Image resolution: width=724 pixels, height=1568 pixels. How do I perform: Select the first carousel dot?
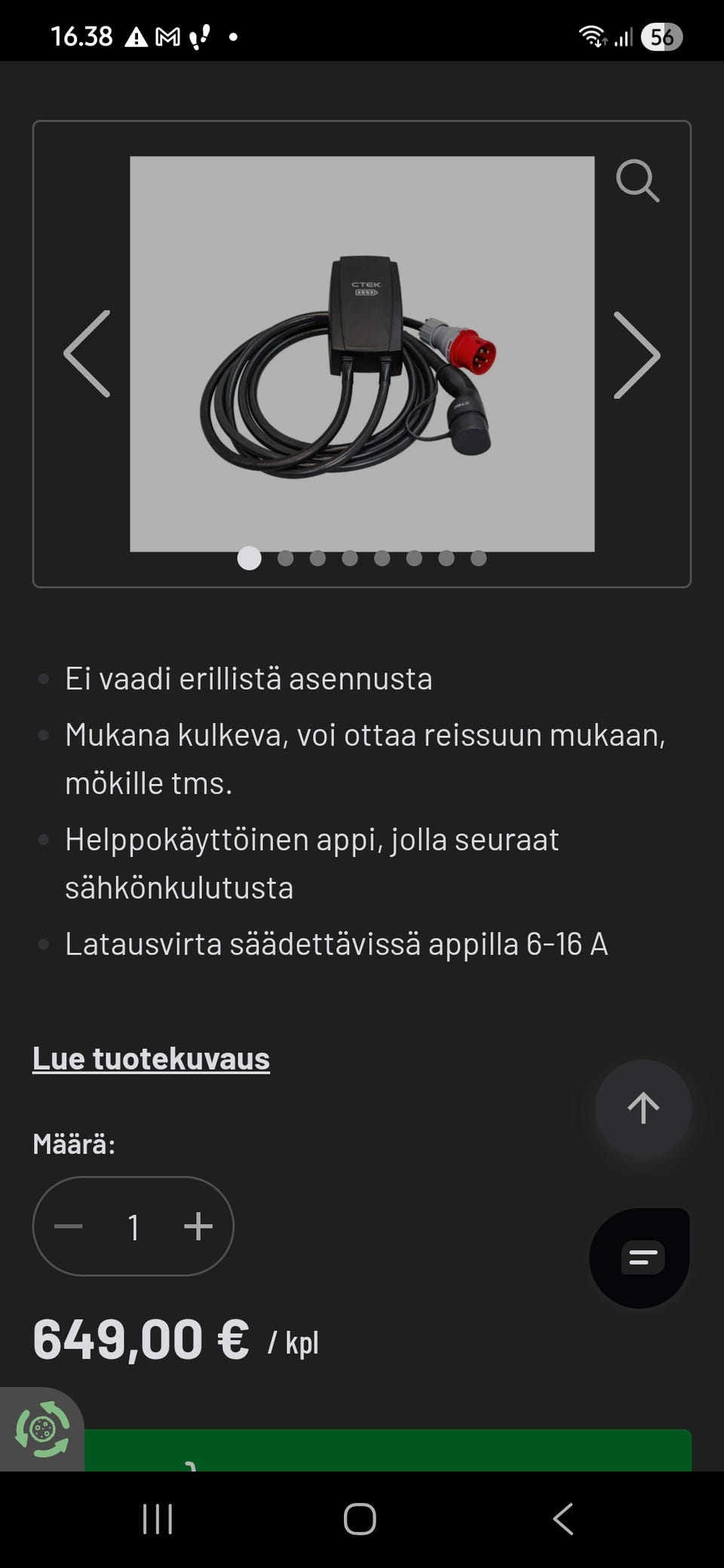(249, 559)
